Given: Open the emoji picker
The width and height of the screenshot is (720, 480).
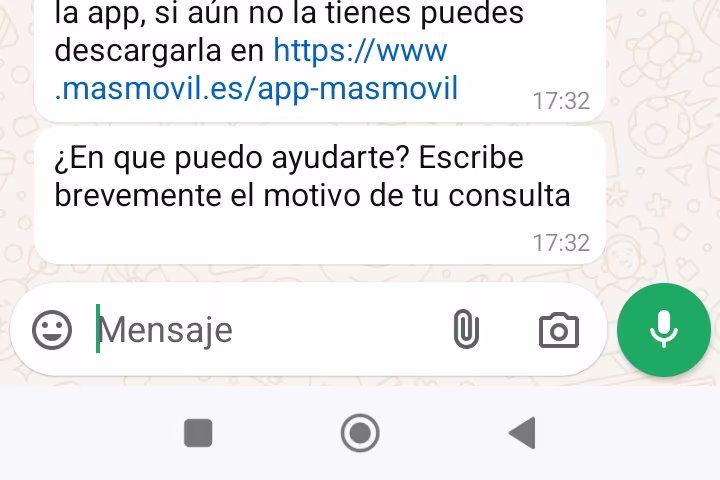Looking at the screenshot, I should [52, 330].
